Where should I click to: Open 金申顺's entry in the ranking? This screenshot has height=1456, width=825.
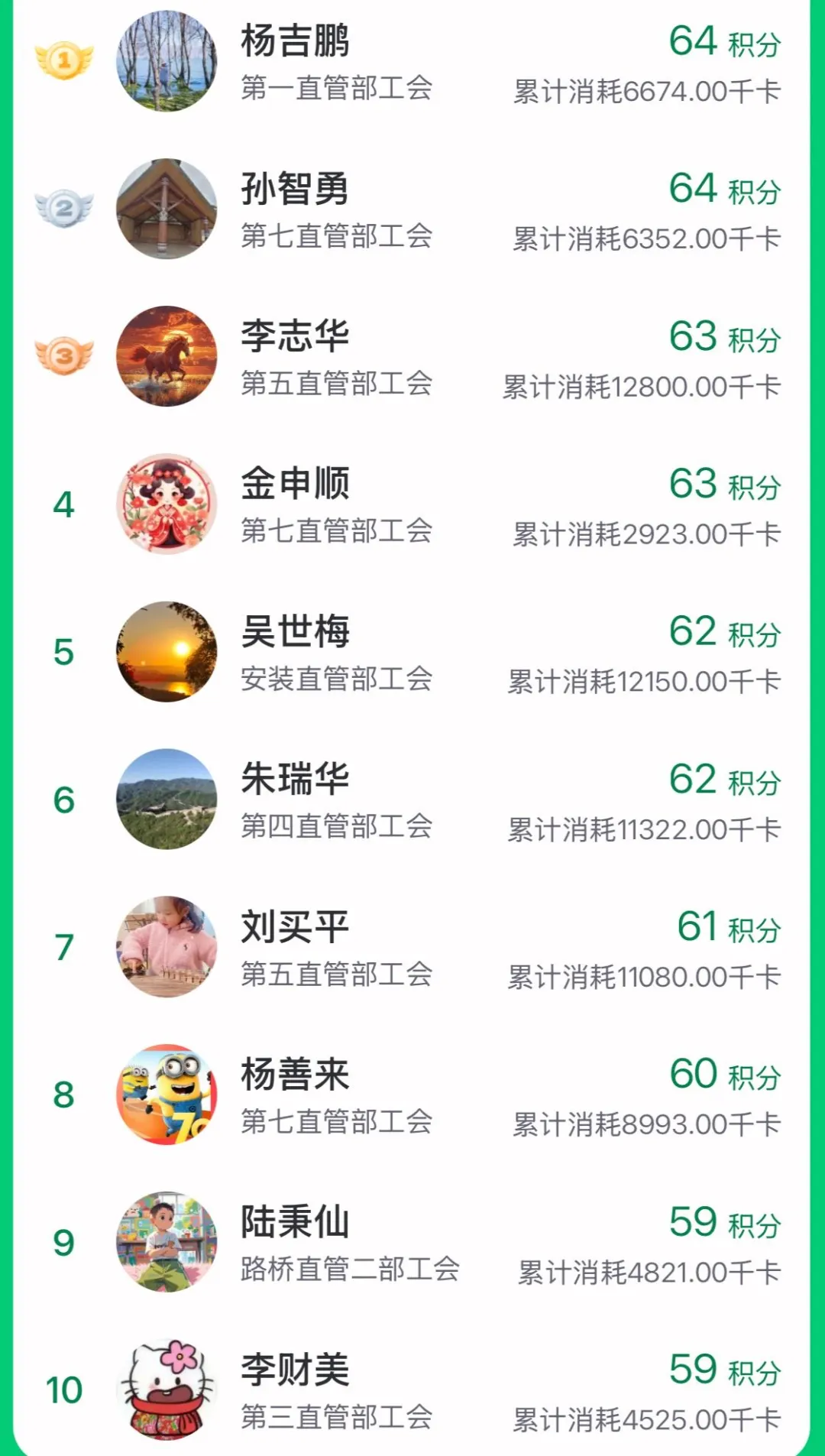point(412,505)
